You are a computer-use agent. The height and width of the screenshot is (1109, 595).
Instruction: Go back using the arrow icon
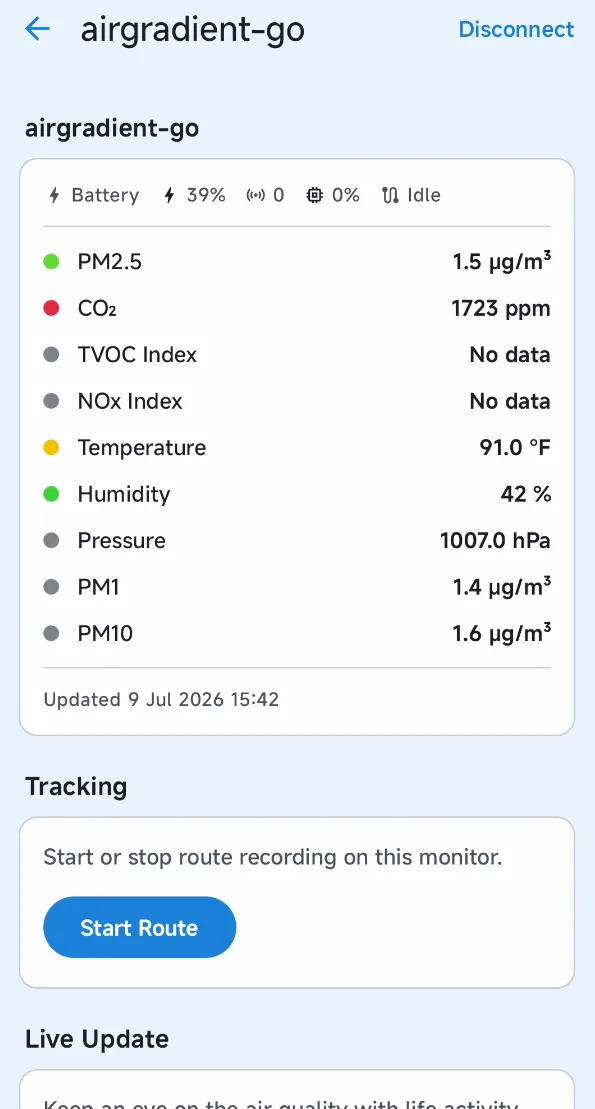pyautogui.click(x=37, y=29)
